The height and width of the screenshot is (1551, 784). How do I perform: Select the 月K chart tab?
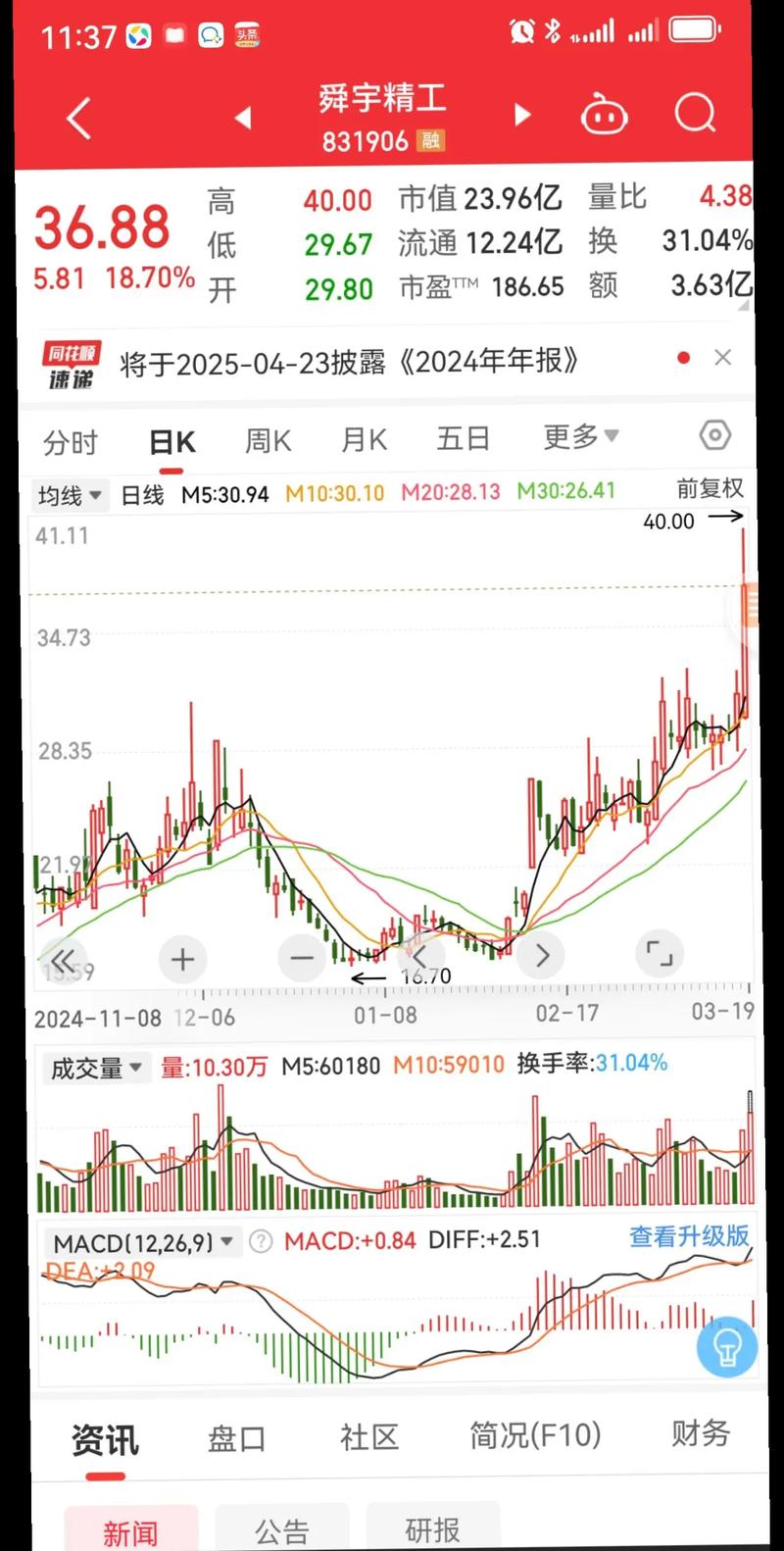[x=364, y=440]
